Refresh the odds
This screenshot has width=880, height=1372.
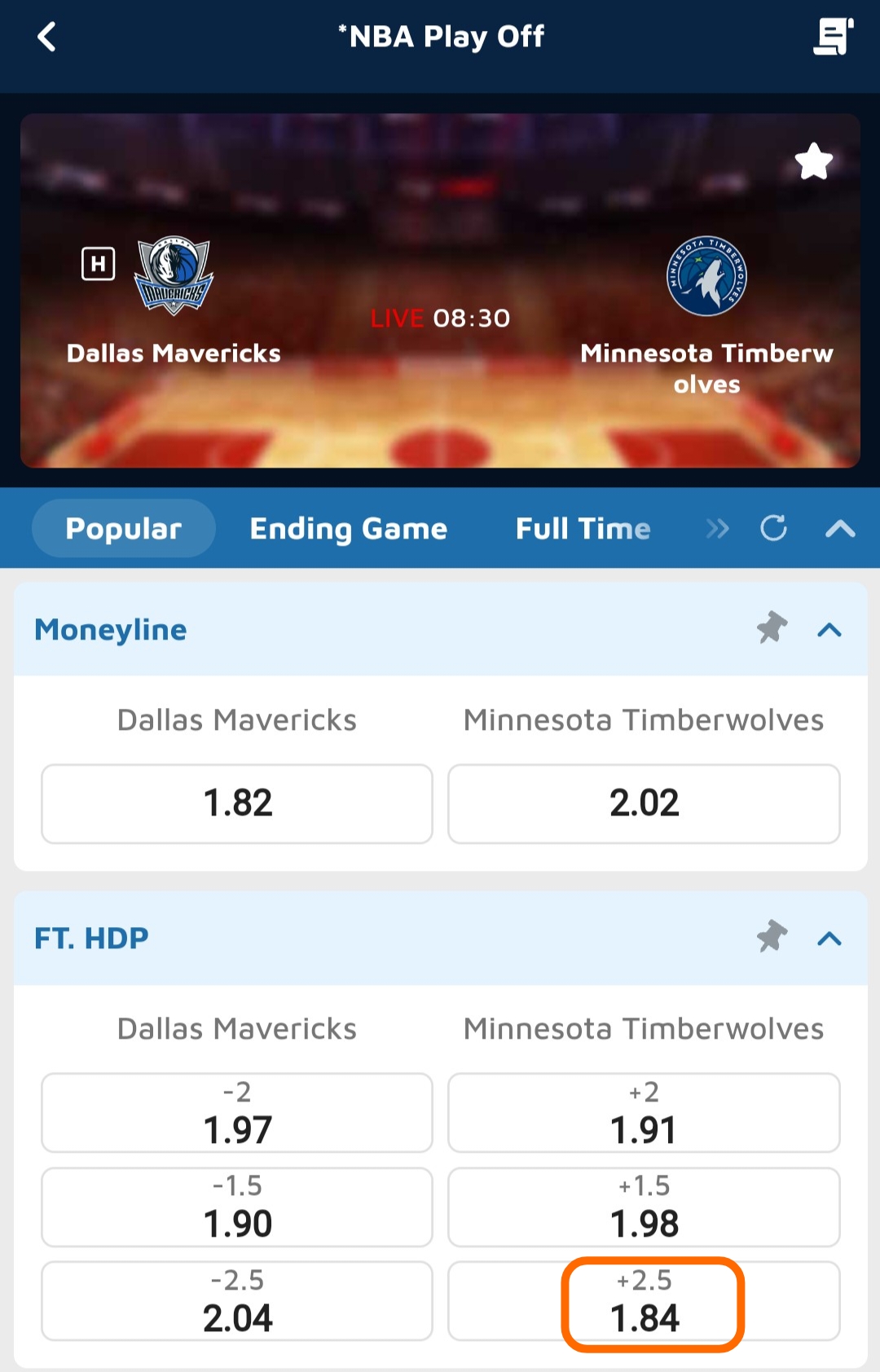[773, 529]
